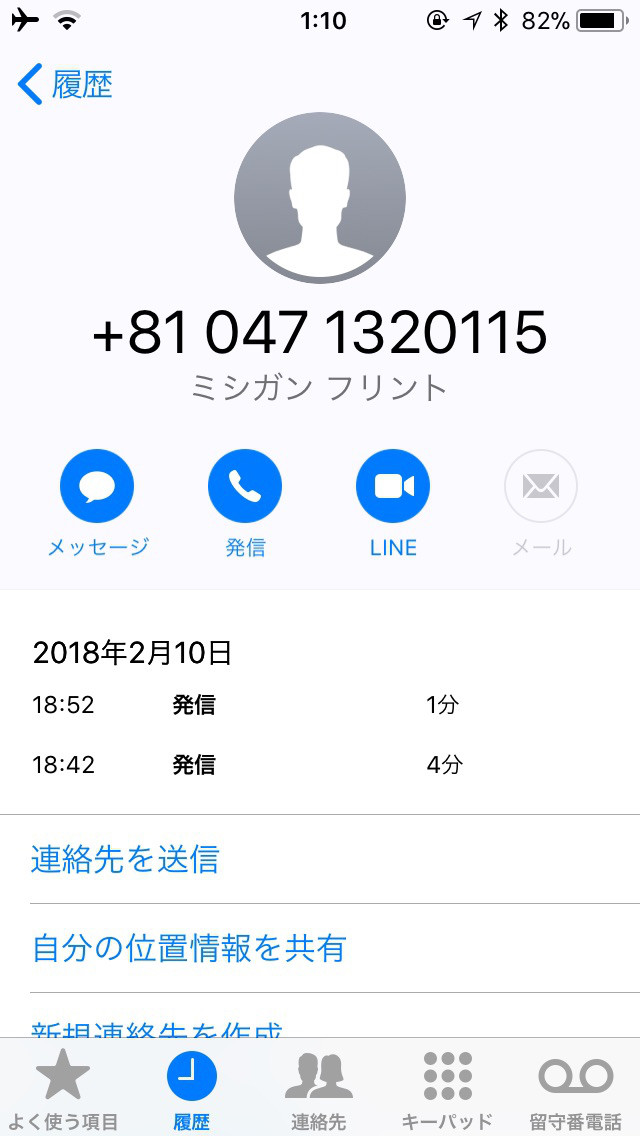This screenshot has height=1136, width=640.
Task: Switch to the 留守番電話 tab
Action: coord(575,1089)
